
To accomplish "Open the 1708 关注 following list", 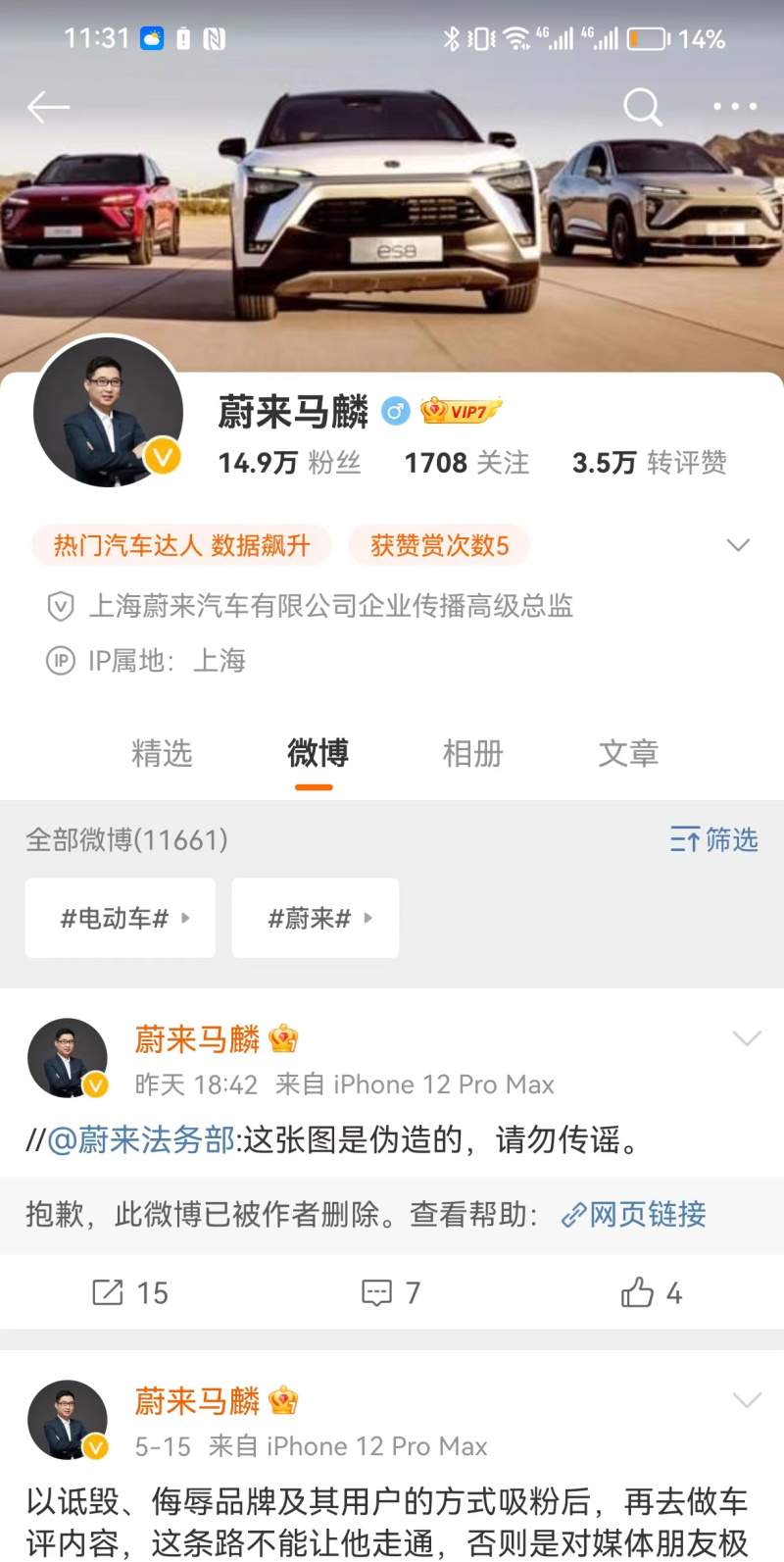I will tap(466, 463).
